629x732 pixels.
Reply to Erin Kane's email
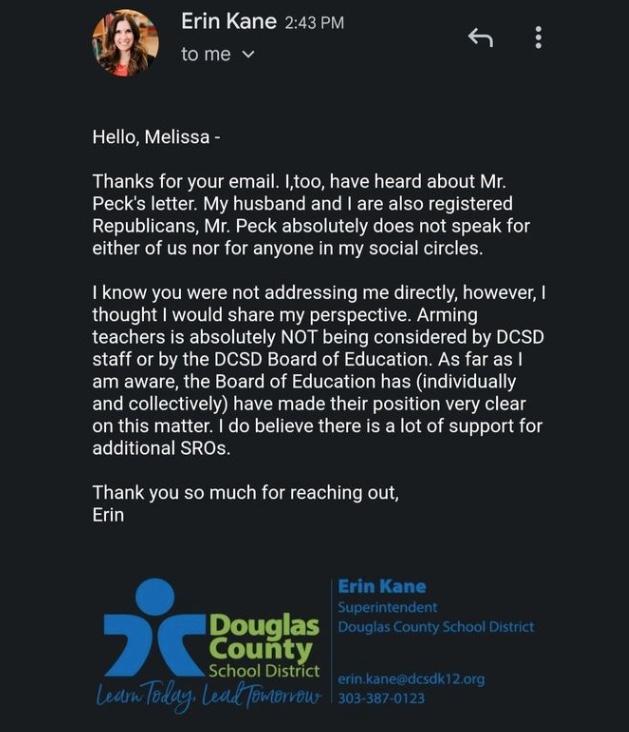tap(480, 38)
